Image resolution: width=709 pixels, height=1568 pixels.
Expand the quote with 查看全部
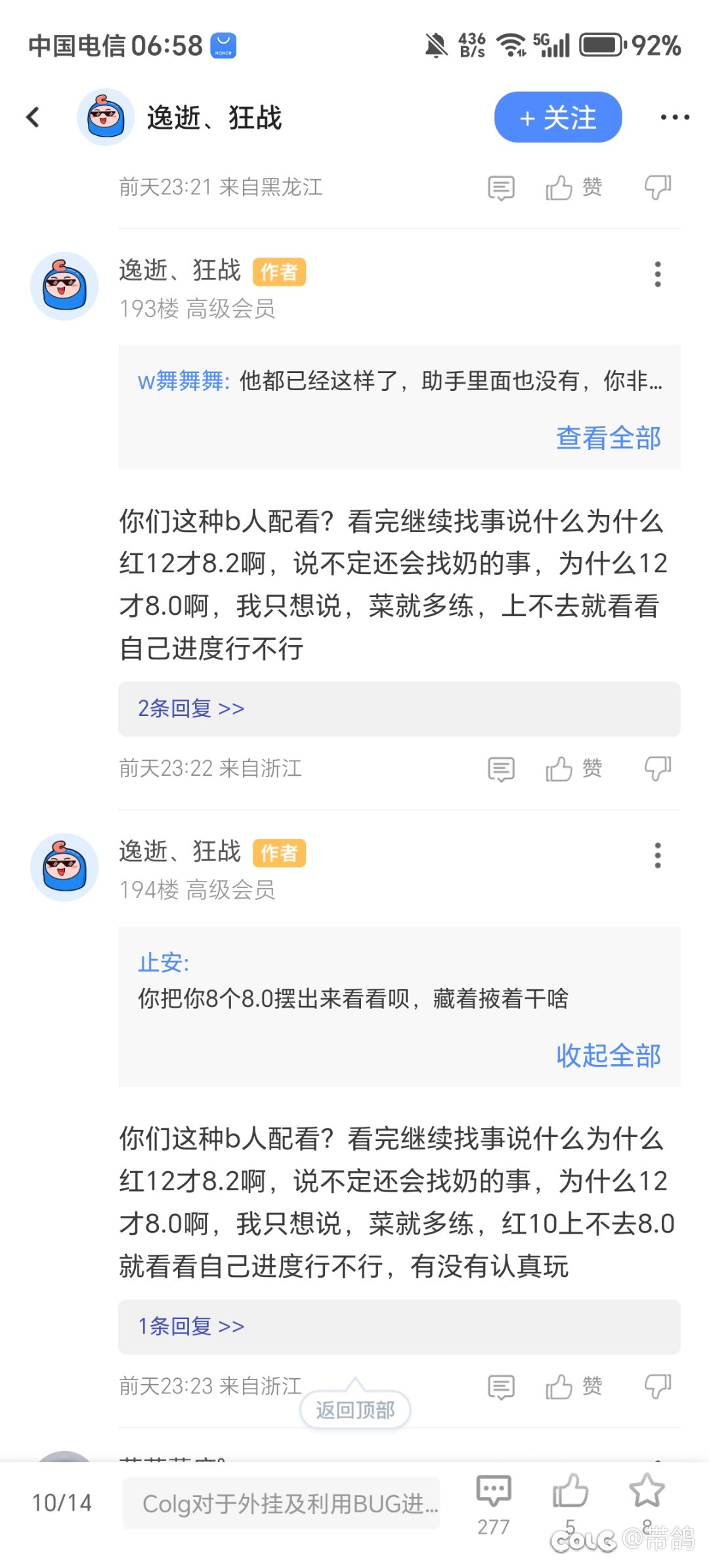click(x=608, y=438)
